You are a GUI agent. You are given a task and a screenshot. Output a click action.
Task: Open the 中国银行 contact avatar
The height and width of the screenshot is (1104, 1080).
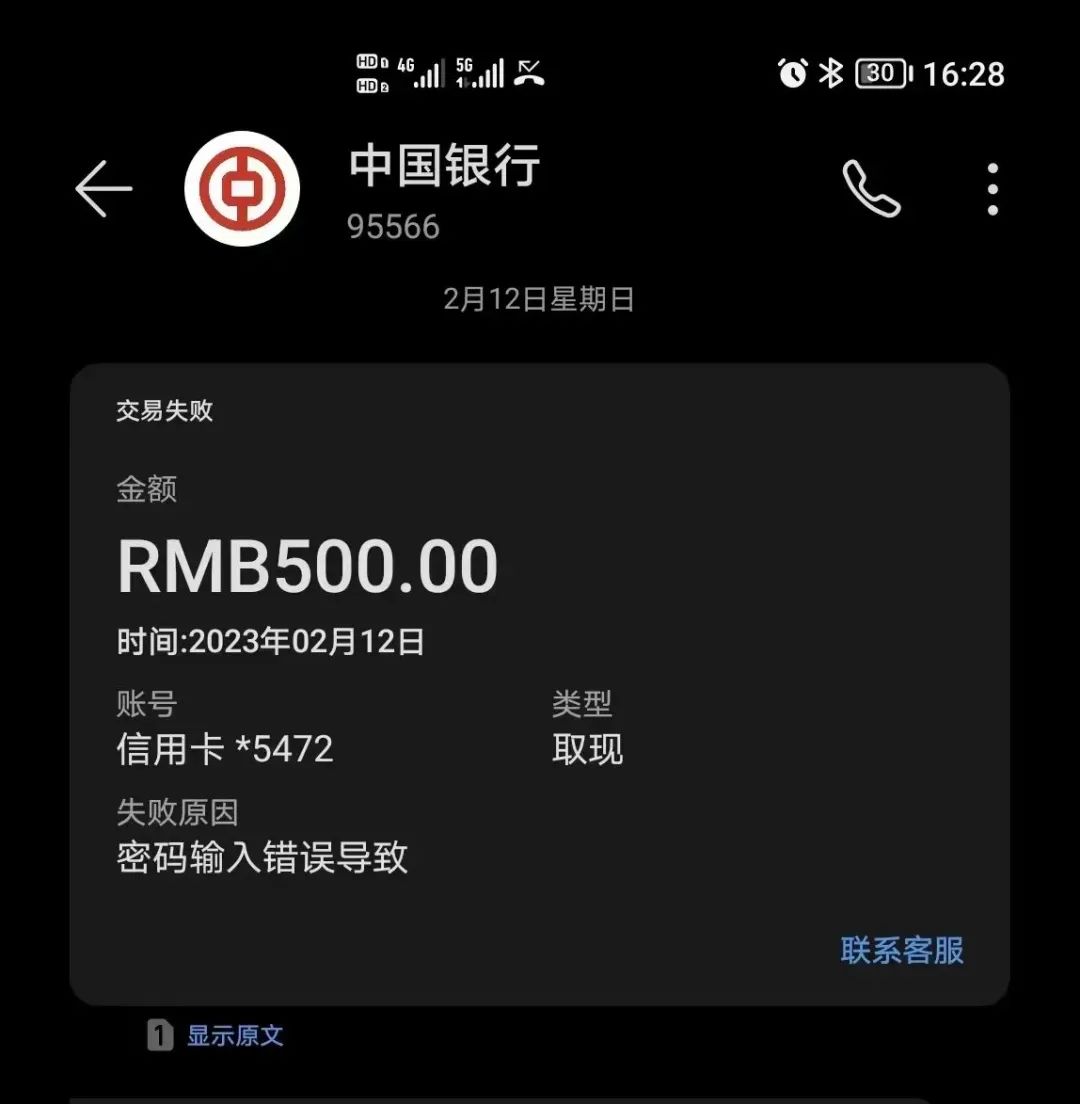click(242, 189)
